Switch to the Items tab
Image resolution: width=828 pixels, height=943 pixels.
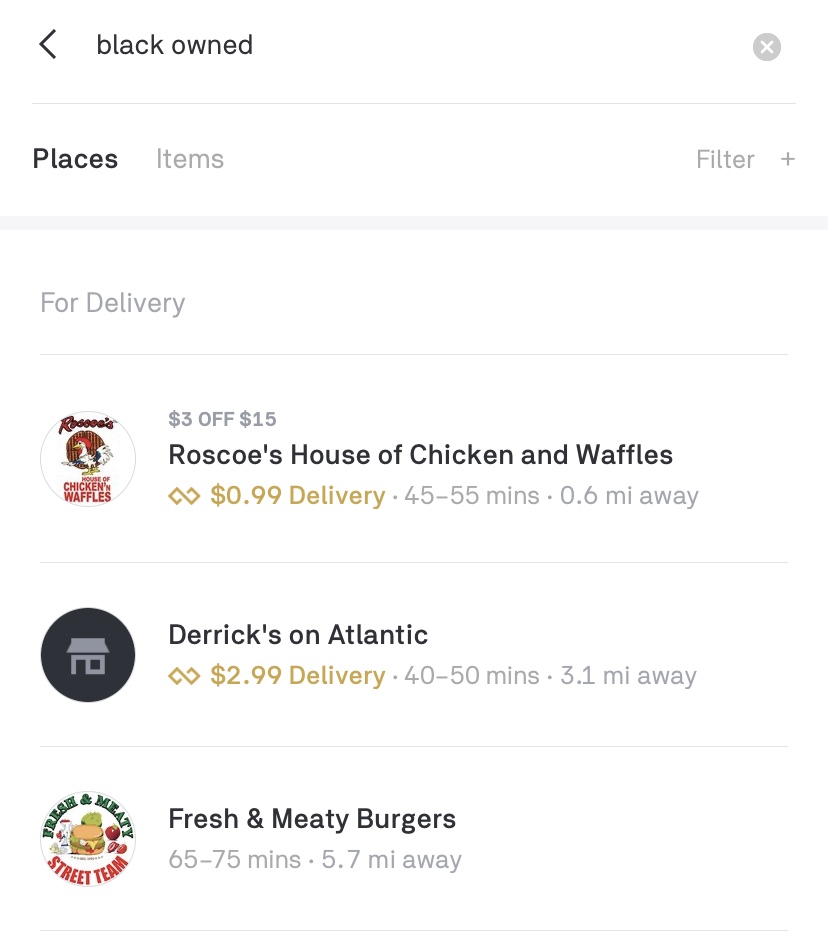point(190,159)
